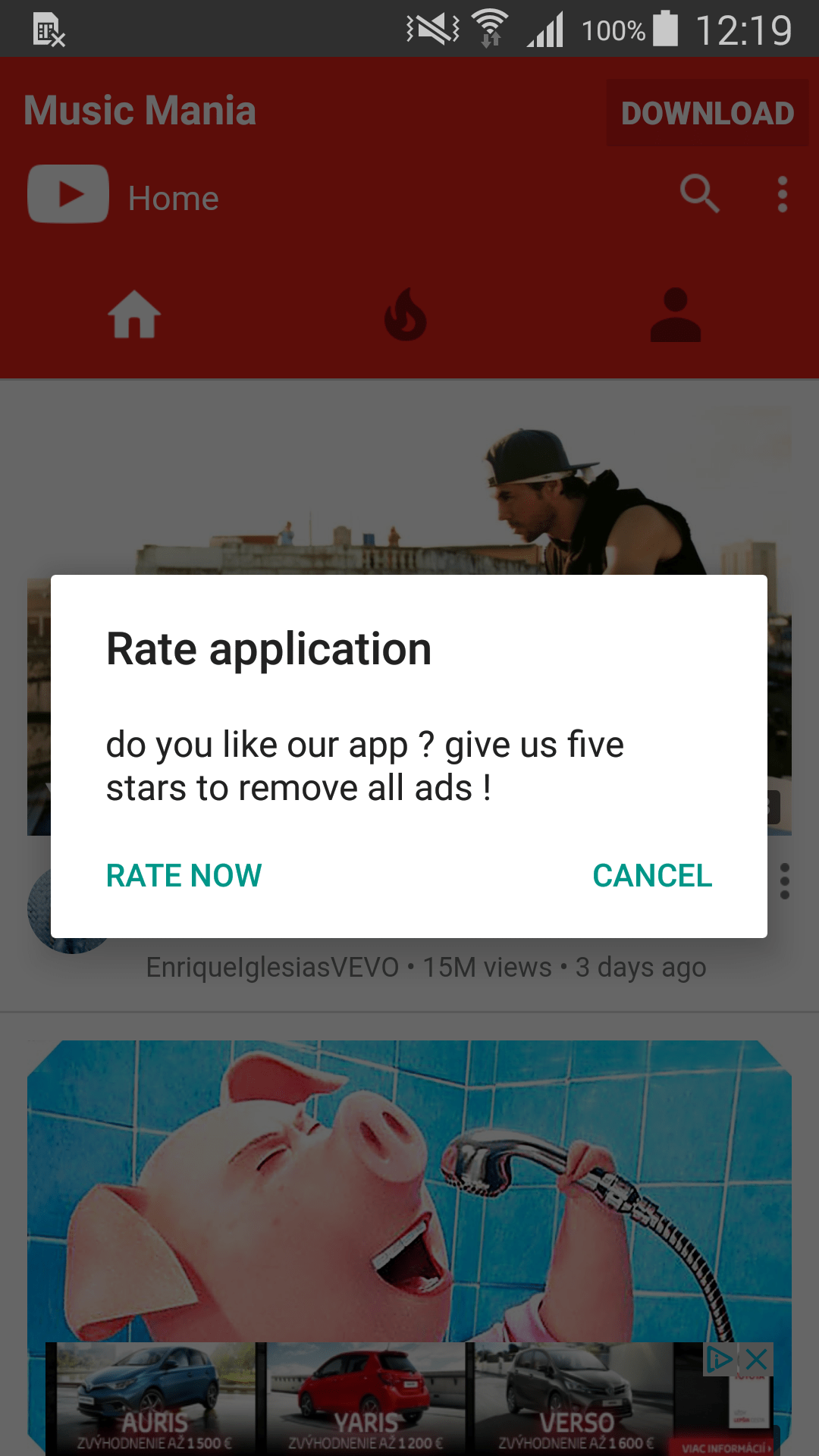This screenshot has width=819, height=1456.
Task: Close the car ad banner
Action: [x=757, y=1360]
